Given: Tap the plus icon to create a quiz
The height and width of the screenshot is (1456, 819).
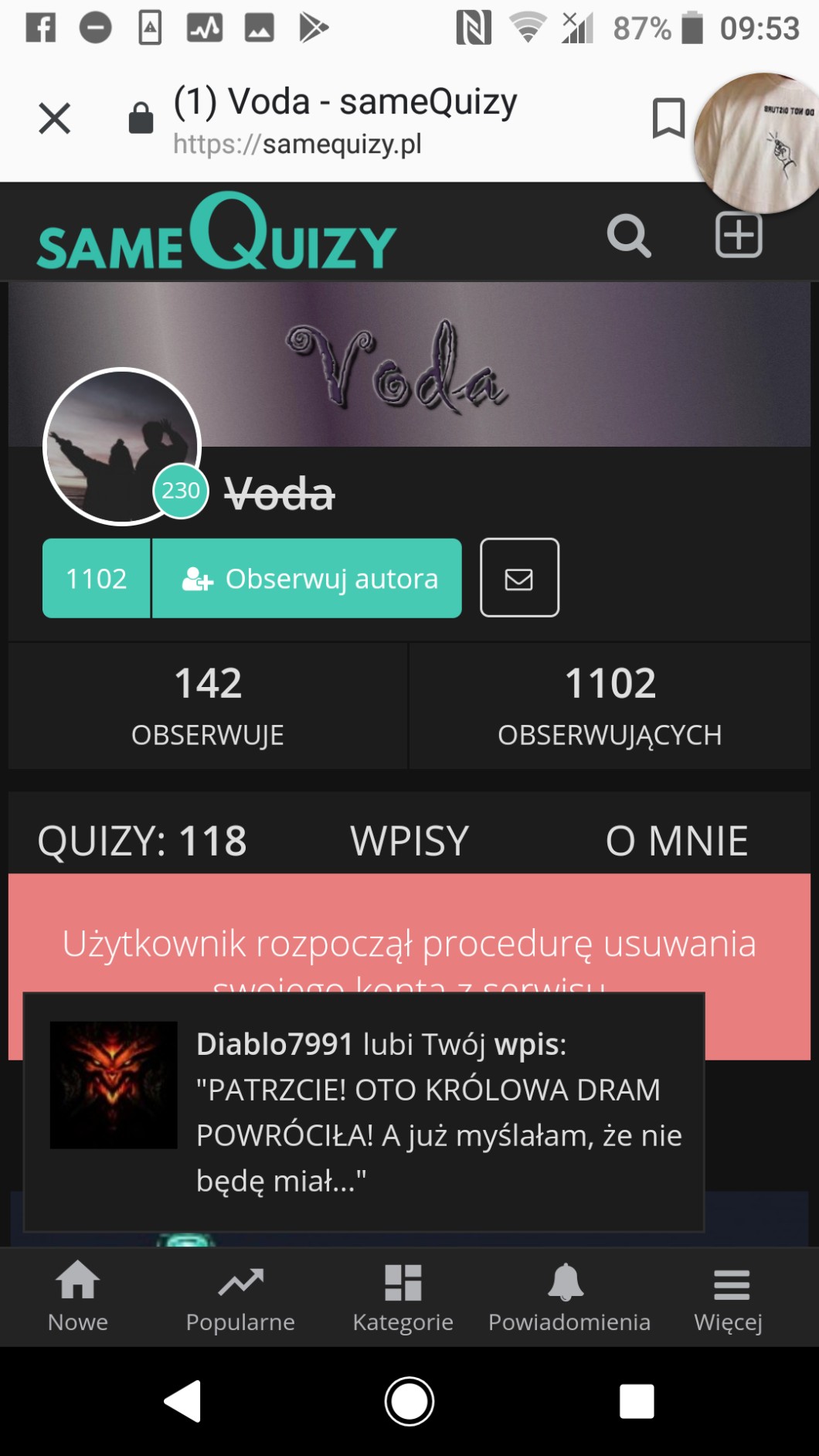Looking at the screenshot, I should tap(738, 235).
